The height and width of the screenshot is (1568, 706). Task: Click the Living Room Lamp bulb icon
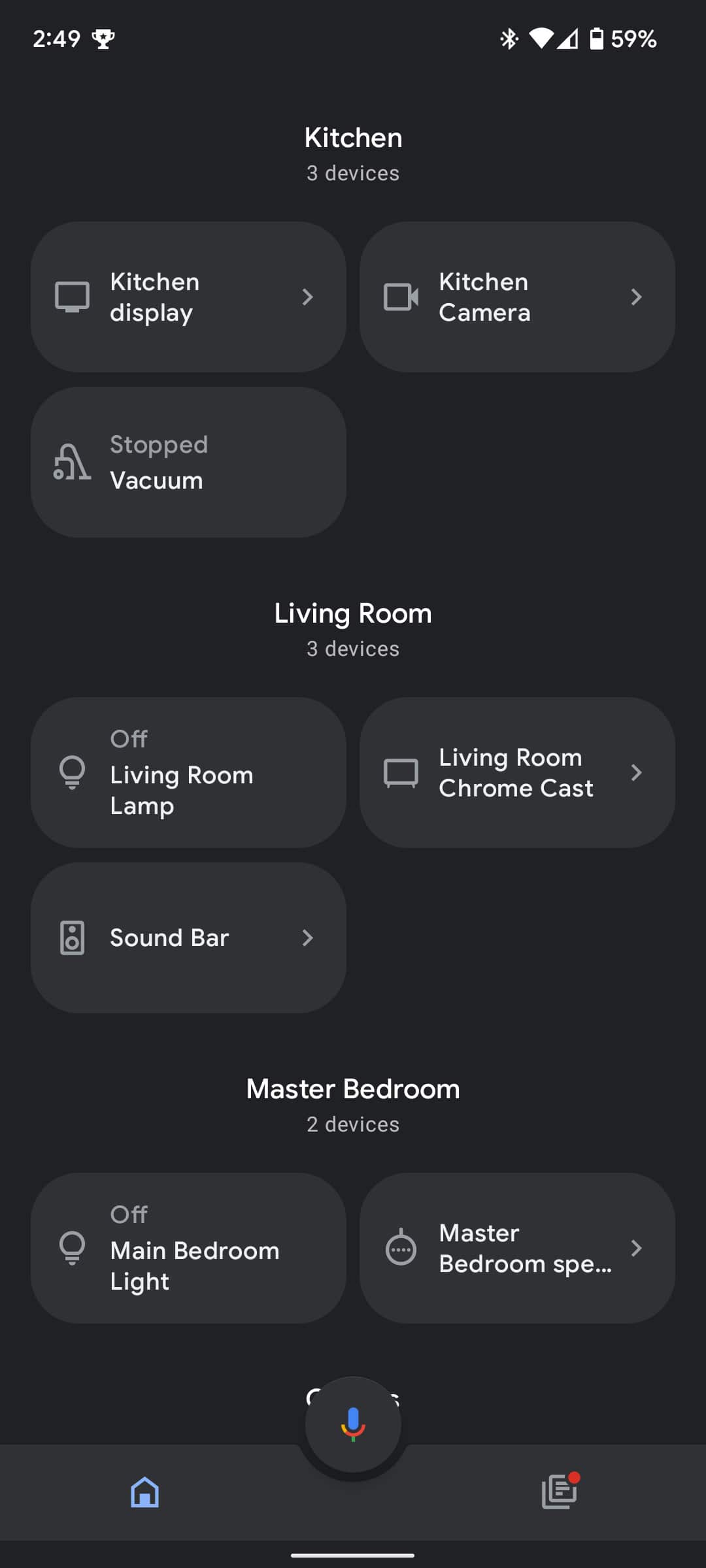(72, 772)
